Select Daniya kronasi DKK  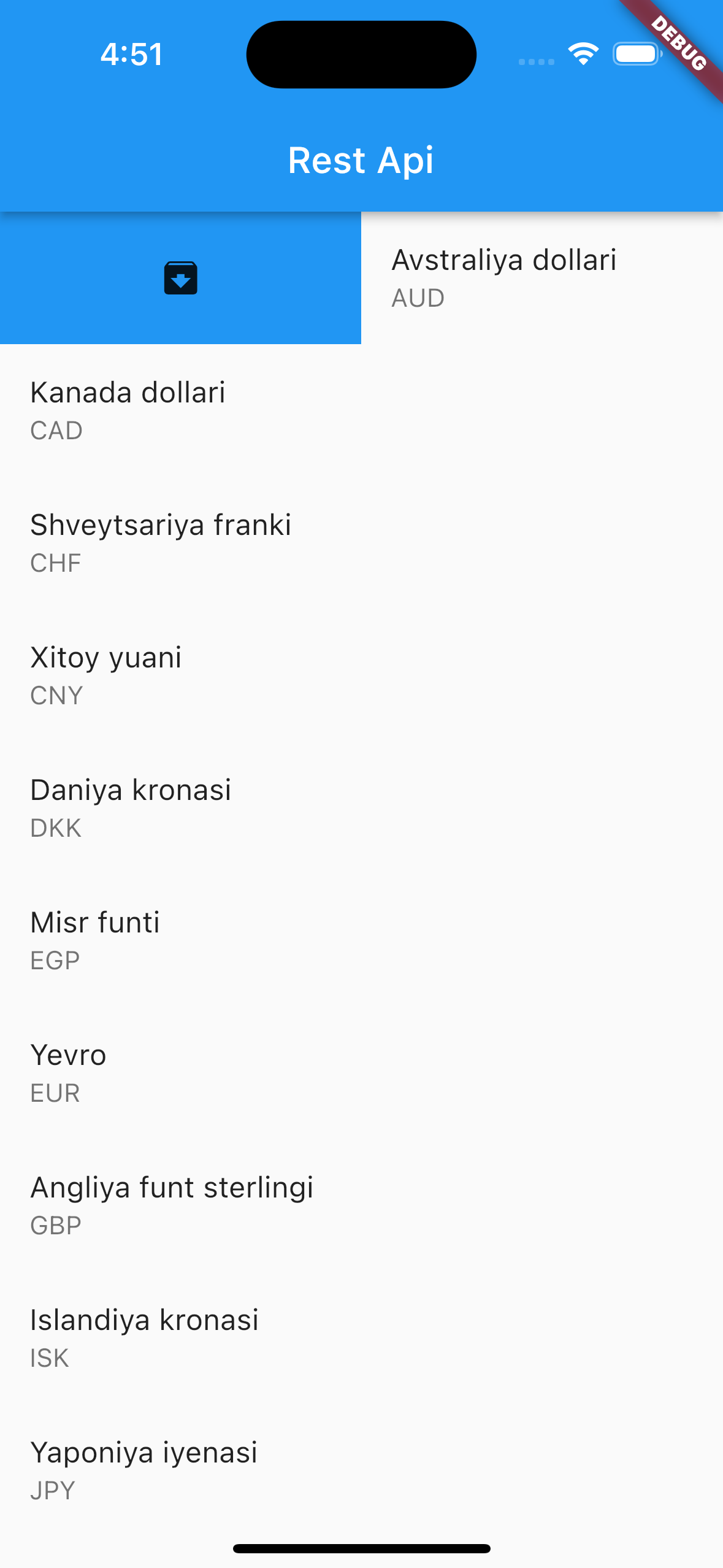361,808
